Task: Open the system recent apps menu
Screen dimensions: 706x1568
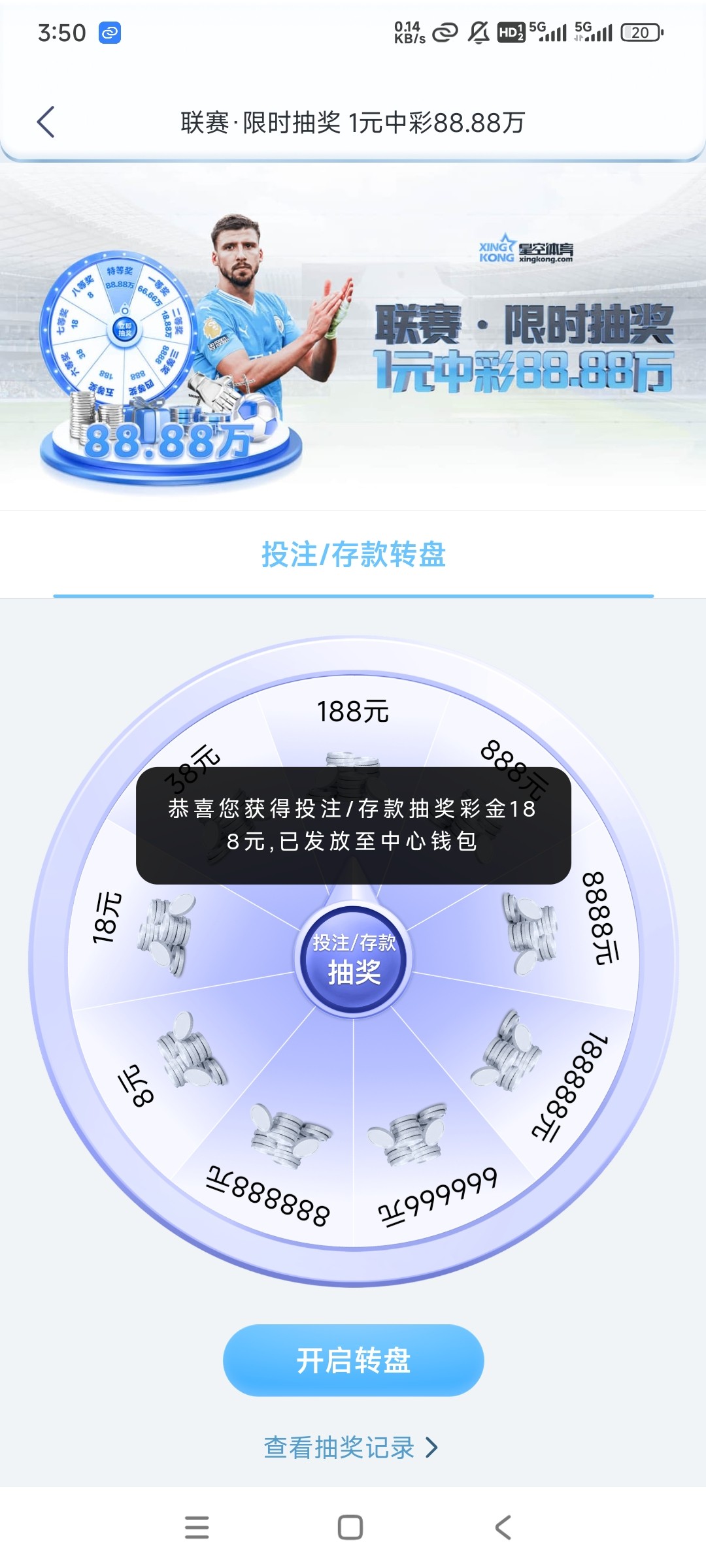Action: click(x=197, y=1527)
